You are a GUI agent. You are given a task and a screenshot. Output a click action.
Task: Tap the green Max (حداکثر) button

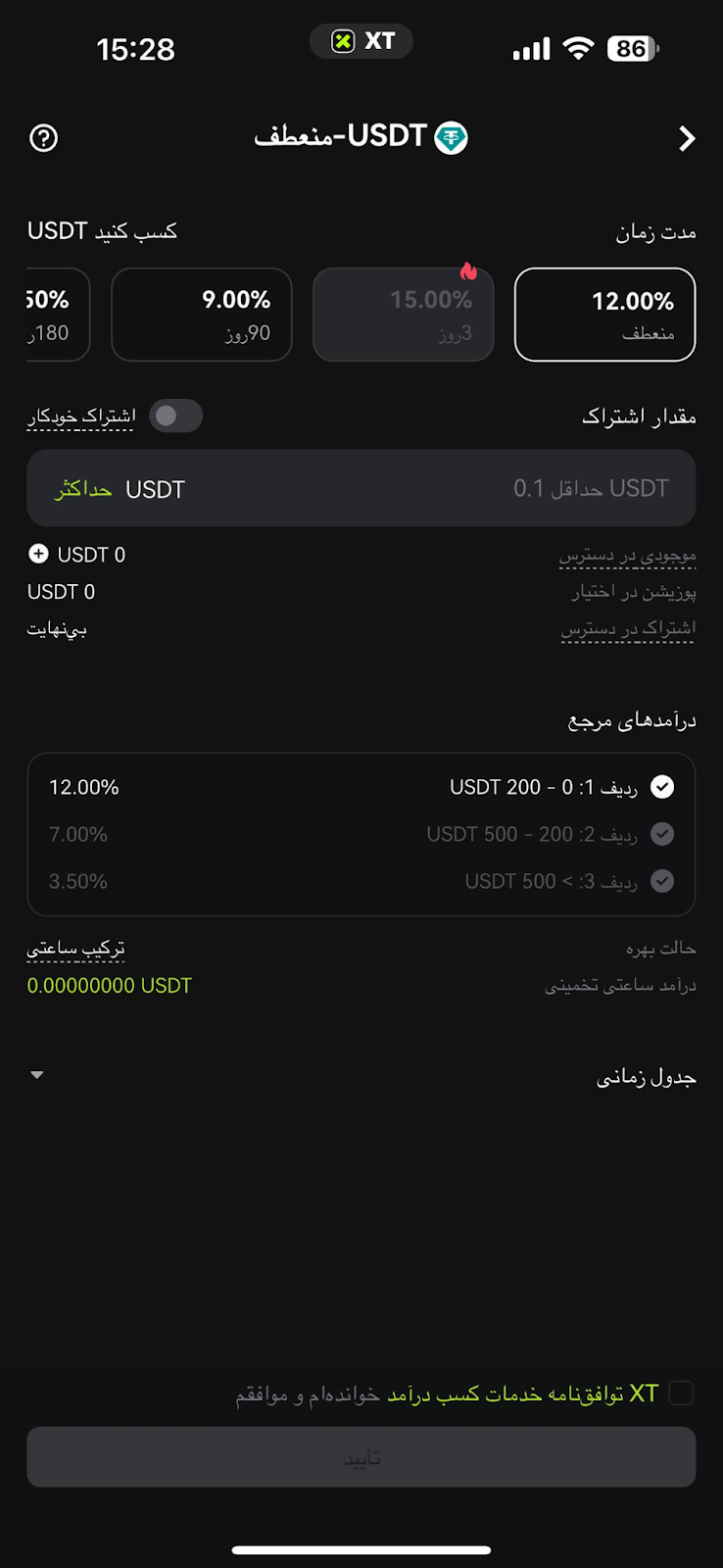(83, 489)
